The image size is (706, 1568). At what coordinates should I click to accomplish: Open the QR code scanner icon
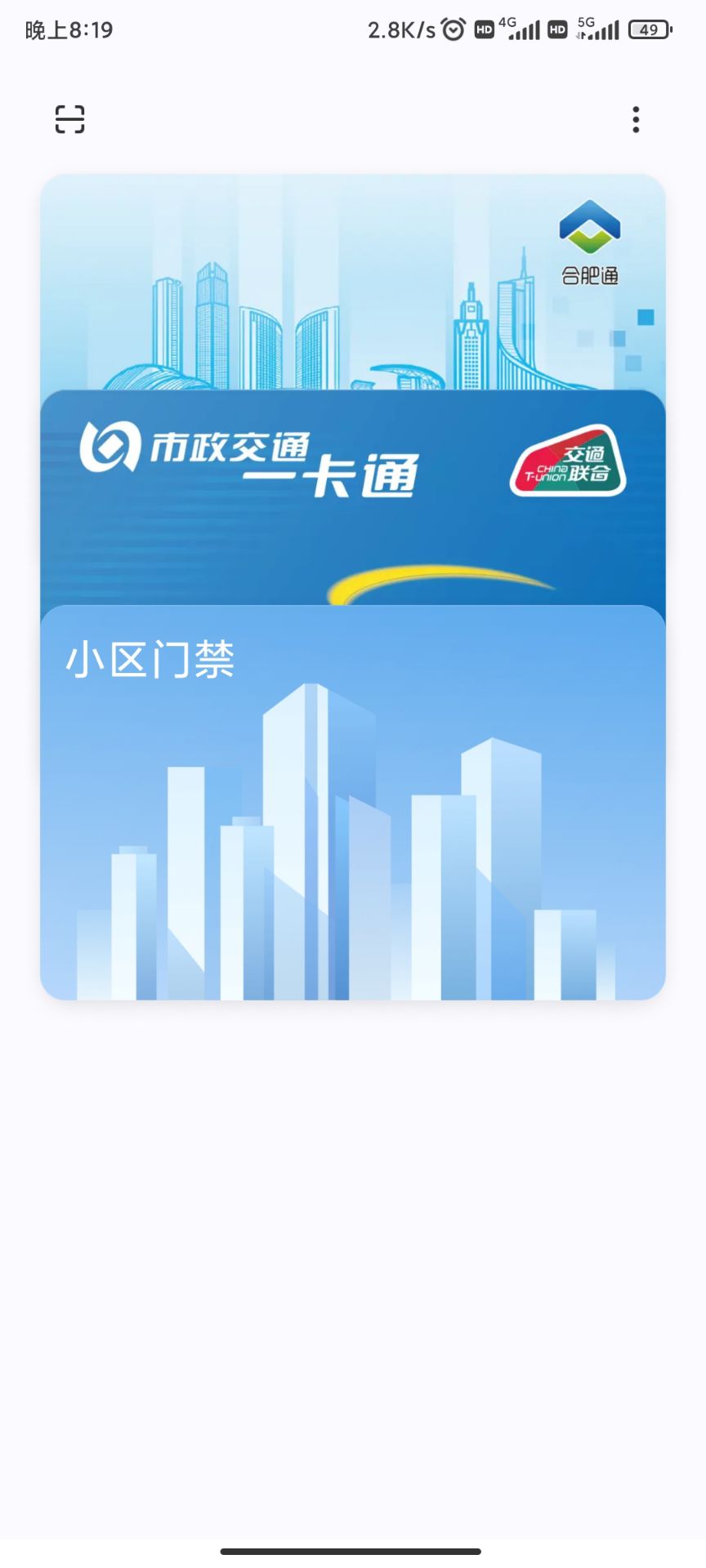[69, 119]
